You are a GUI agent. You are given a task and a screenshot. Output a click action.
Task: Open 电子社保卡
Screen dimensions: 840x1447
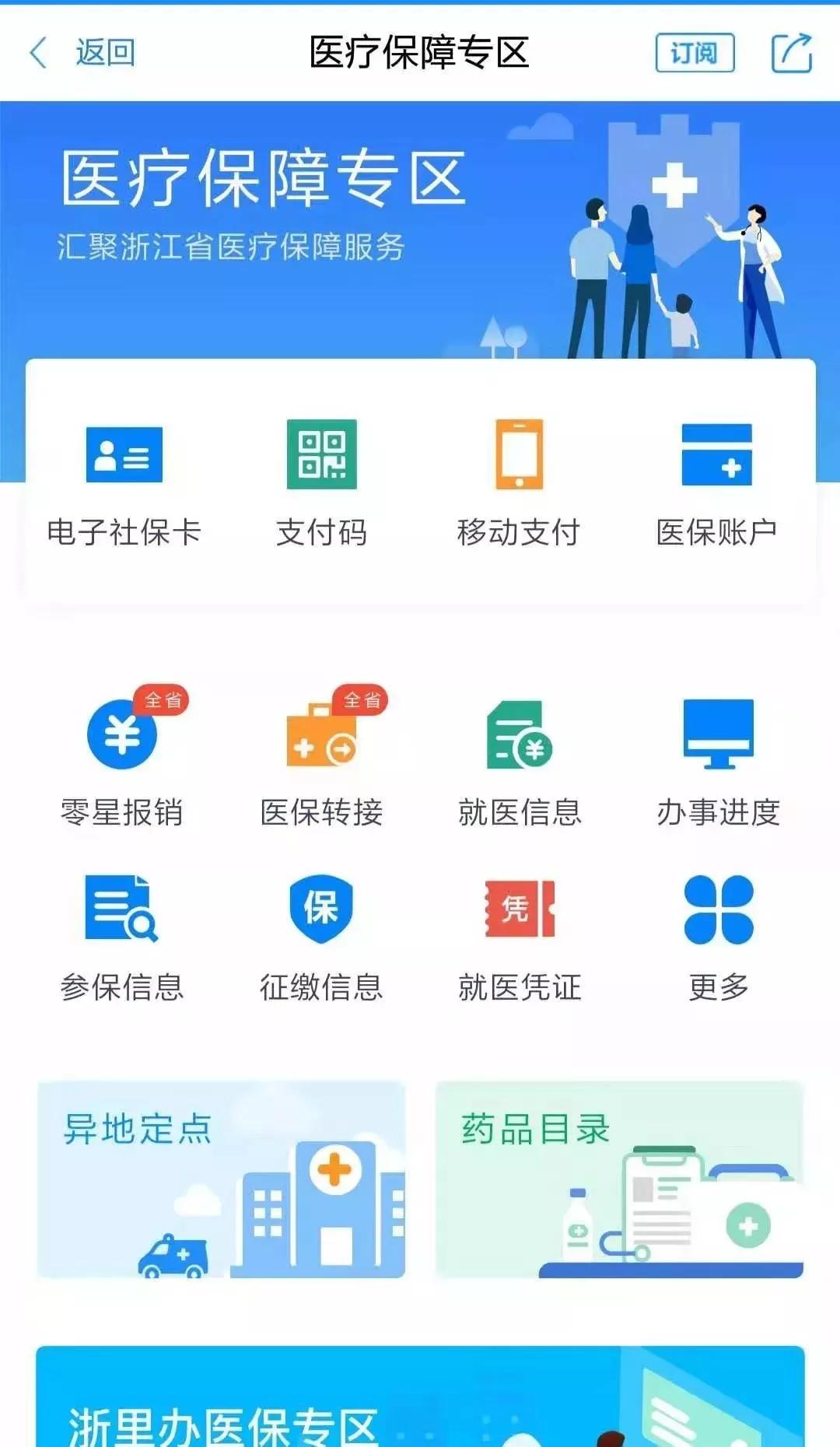[124, 482]
